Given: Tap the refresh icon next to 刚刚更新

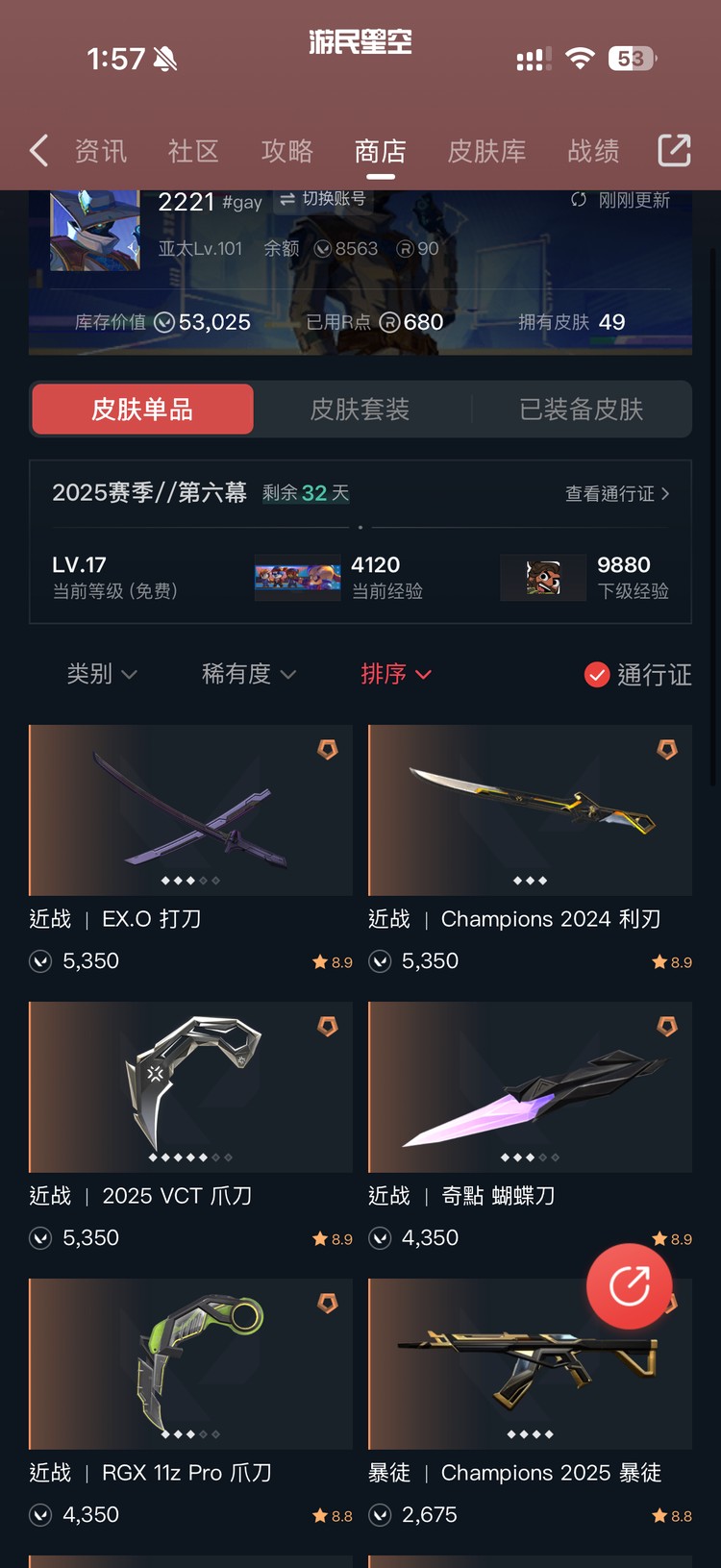Looking at the screenshot, I should pyautogui.click(x=577, y=197).
